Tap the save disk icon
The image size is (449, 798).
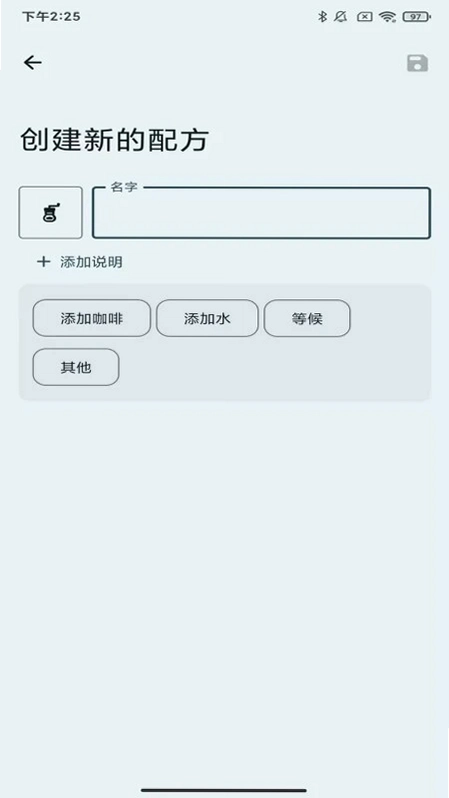(417, 63)
